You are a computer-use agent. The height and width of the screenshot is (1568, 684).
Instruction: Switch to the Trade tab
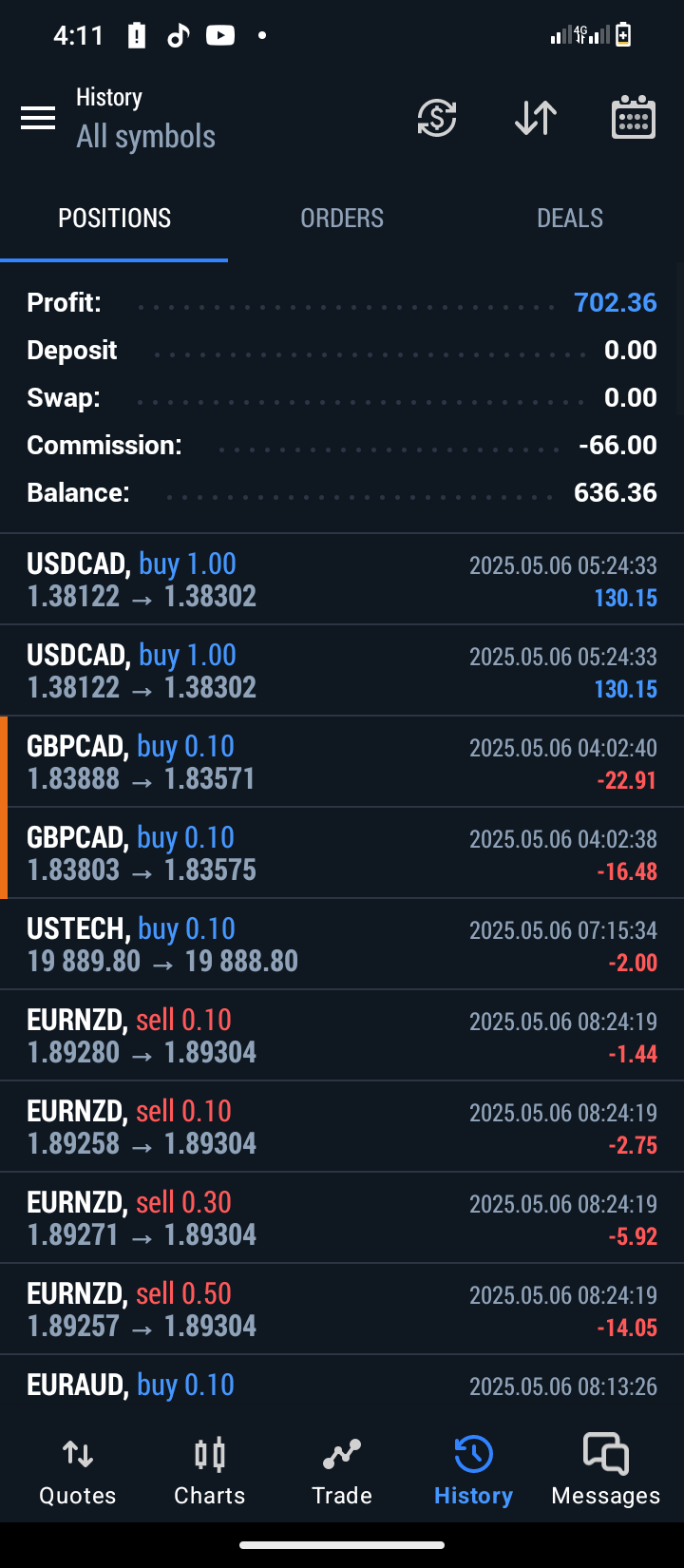coord(342,1471)
